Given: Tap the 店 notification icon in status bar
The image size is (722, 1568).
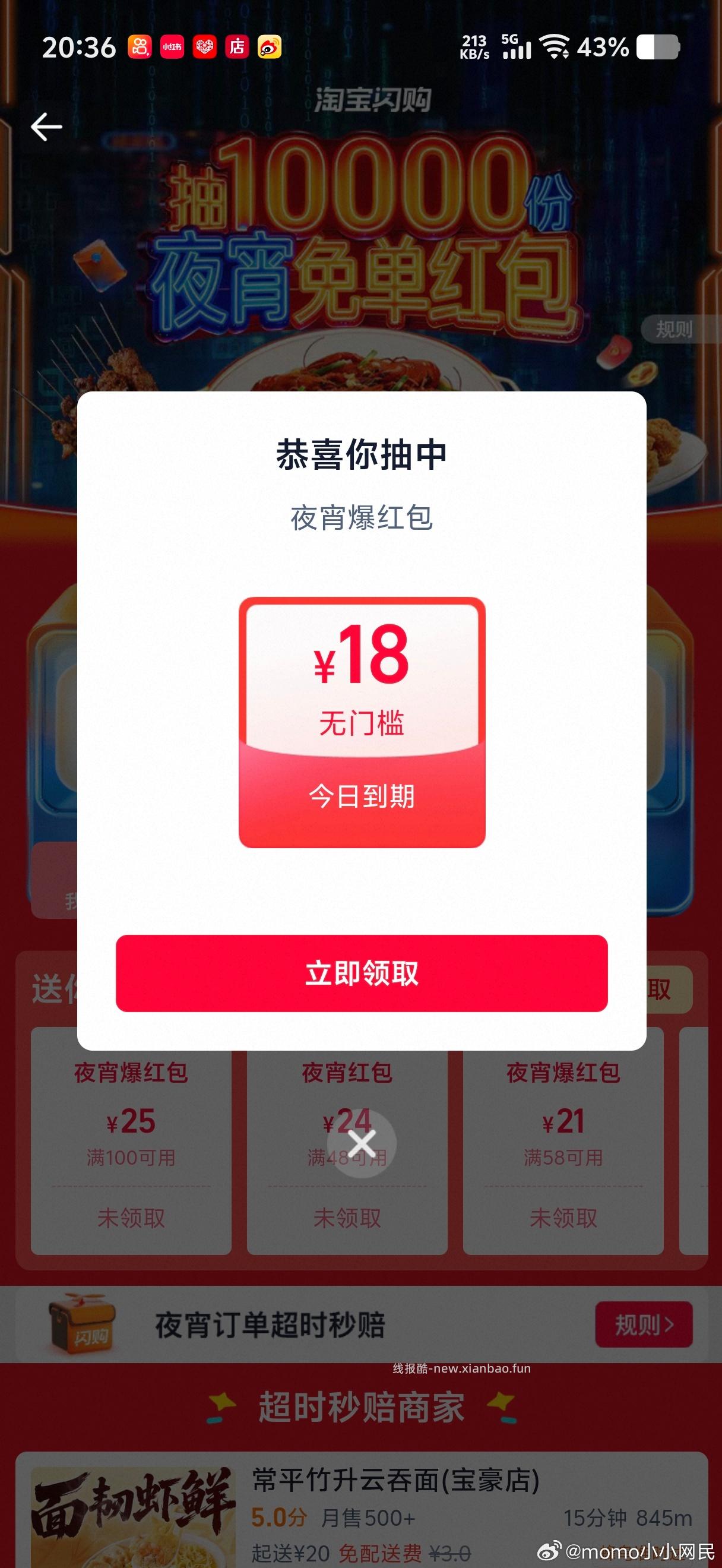Looking at the screenshot, I should [x=237, y=47].
